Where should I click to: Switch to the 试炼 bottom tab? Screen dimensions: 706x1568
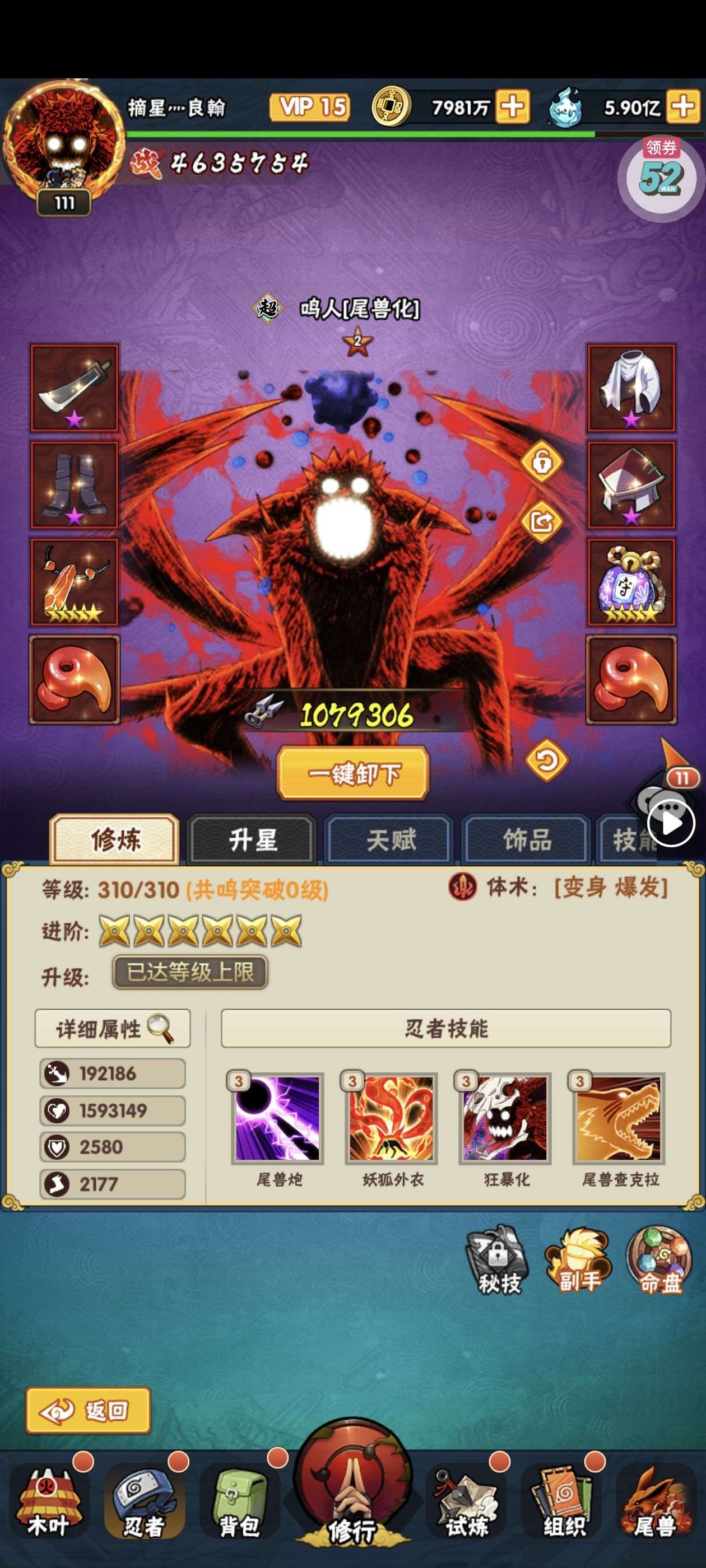coord(466,1501)
